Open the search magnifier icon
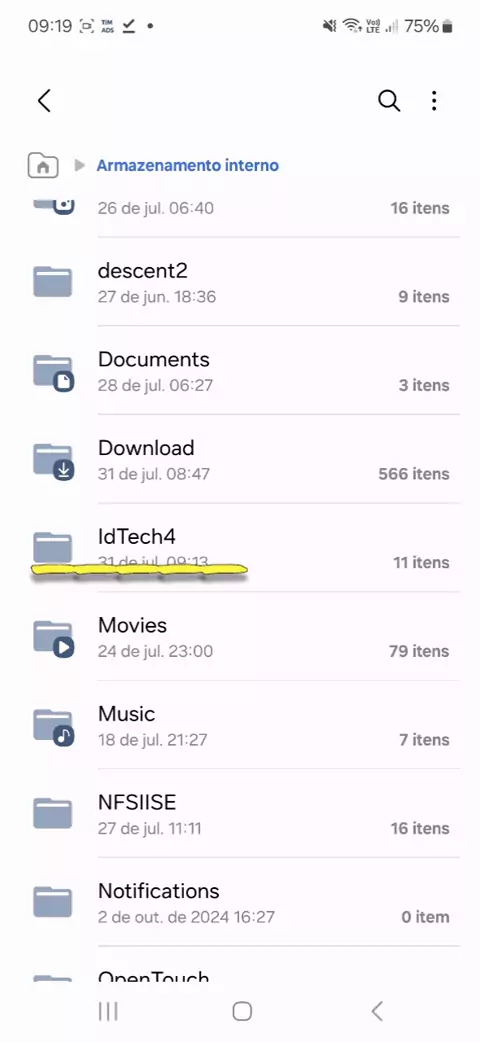Image resolution: width=480 pixels, height=1042 pixels. [389, 101]
